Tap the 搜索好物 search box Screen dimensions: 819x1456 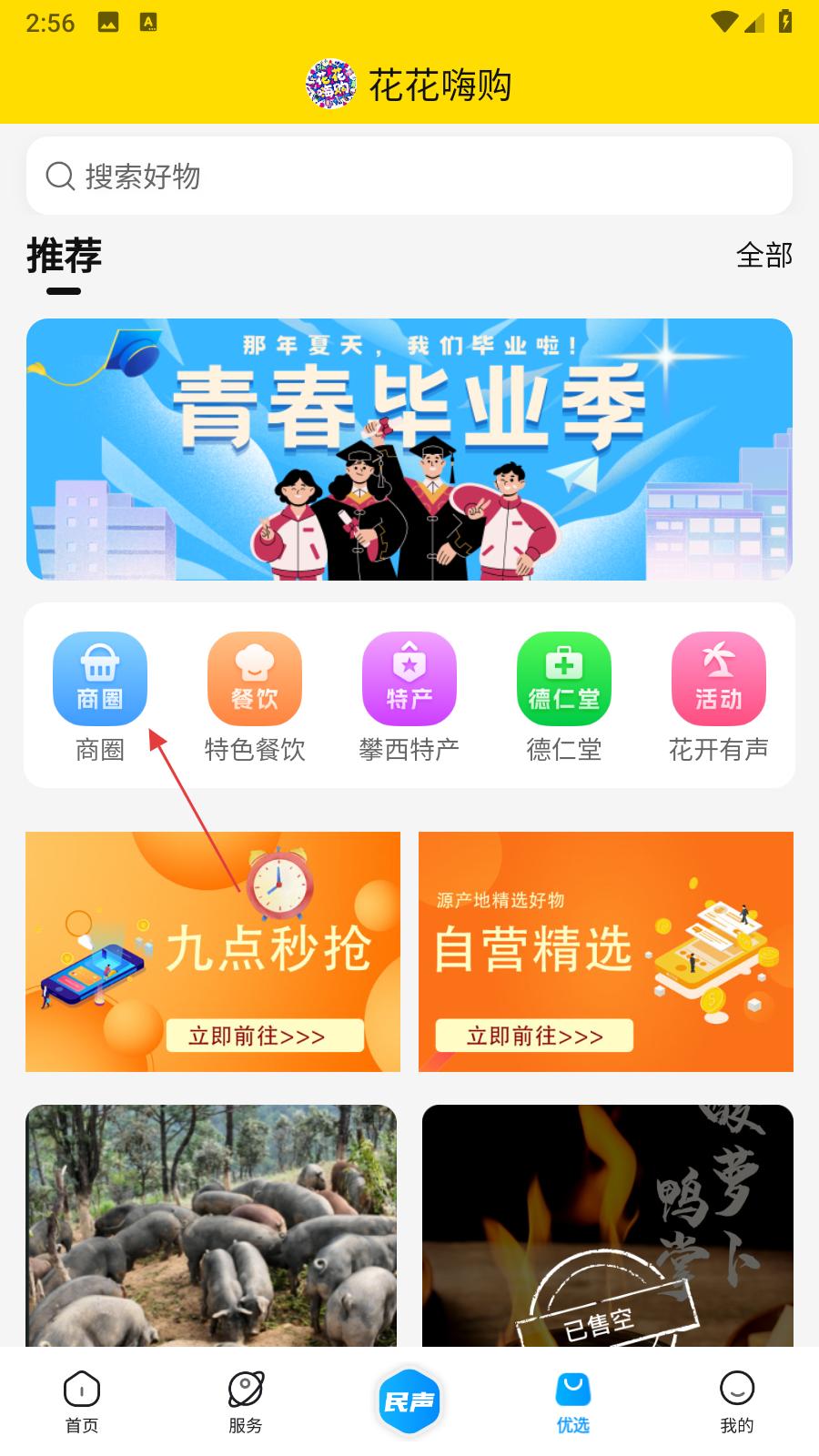click(409, 176)
